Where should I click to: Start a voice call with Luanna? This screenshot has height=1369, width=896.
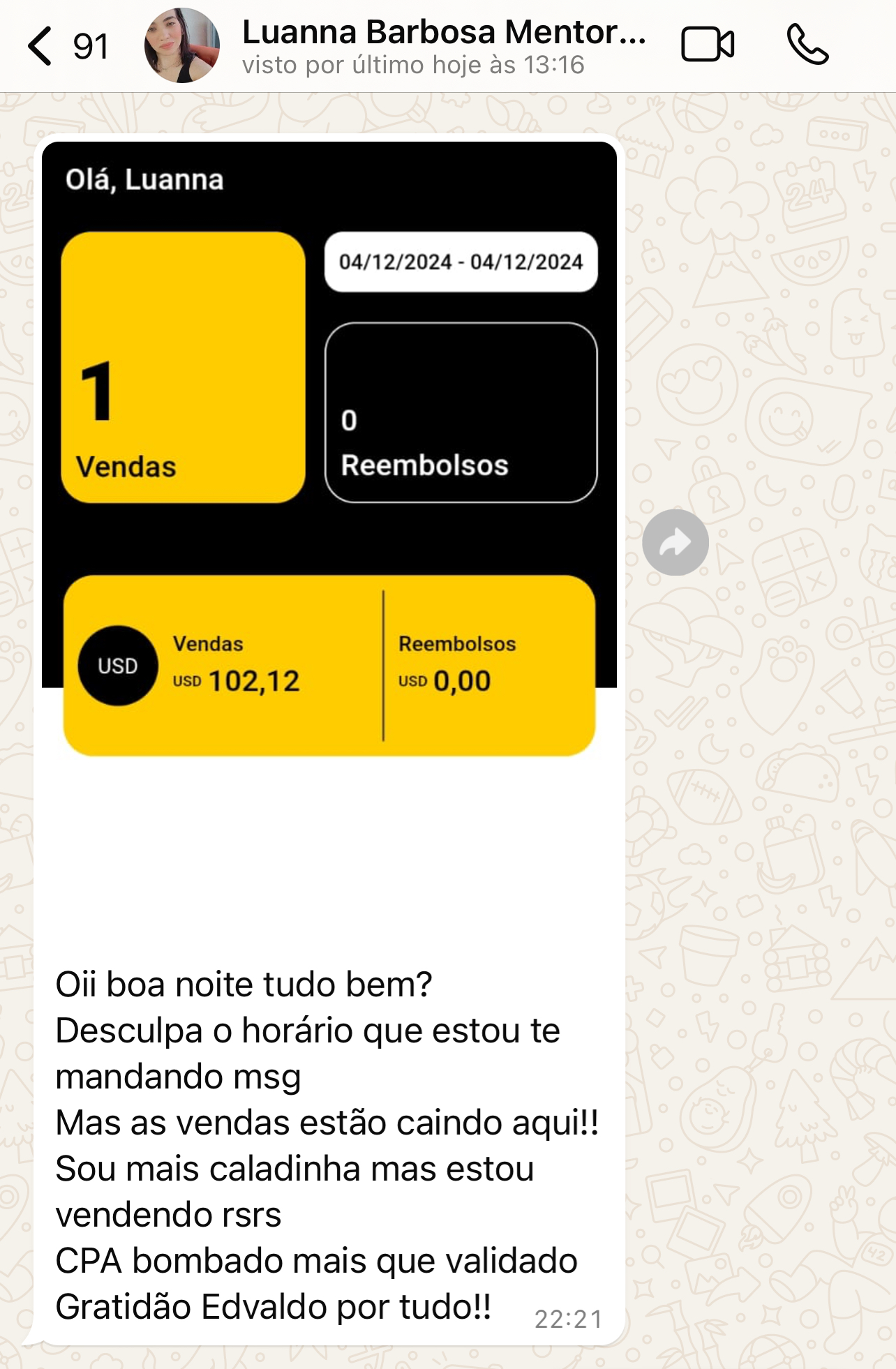(x=807, y=45)
